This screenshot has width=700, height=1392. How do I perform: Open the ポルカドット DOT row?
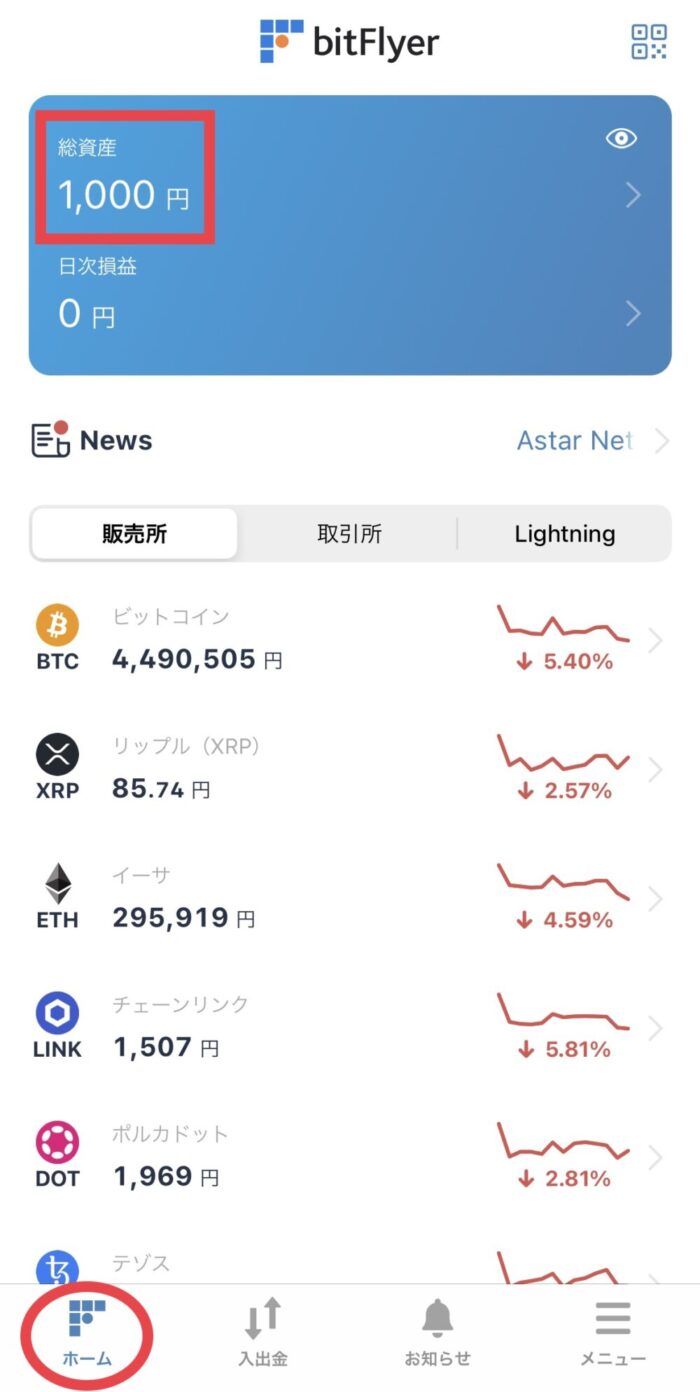350,1158
